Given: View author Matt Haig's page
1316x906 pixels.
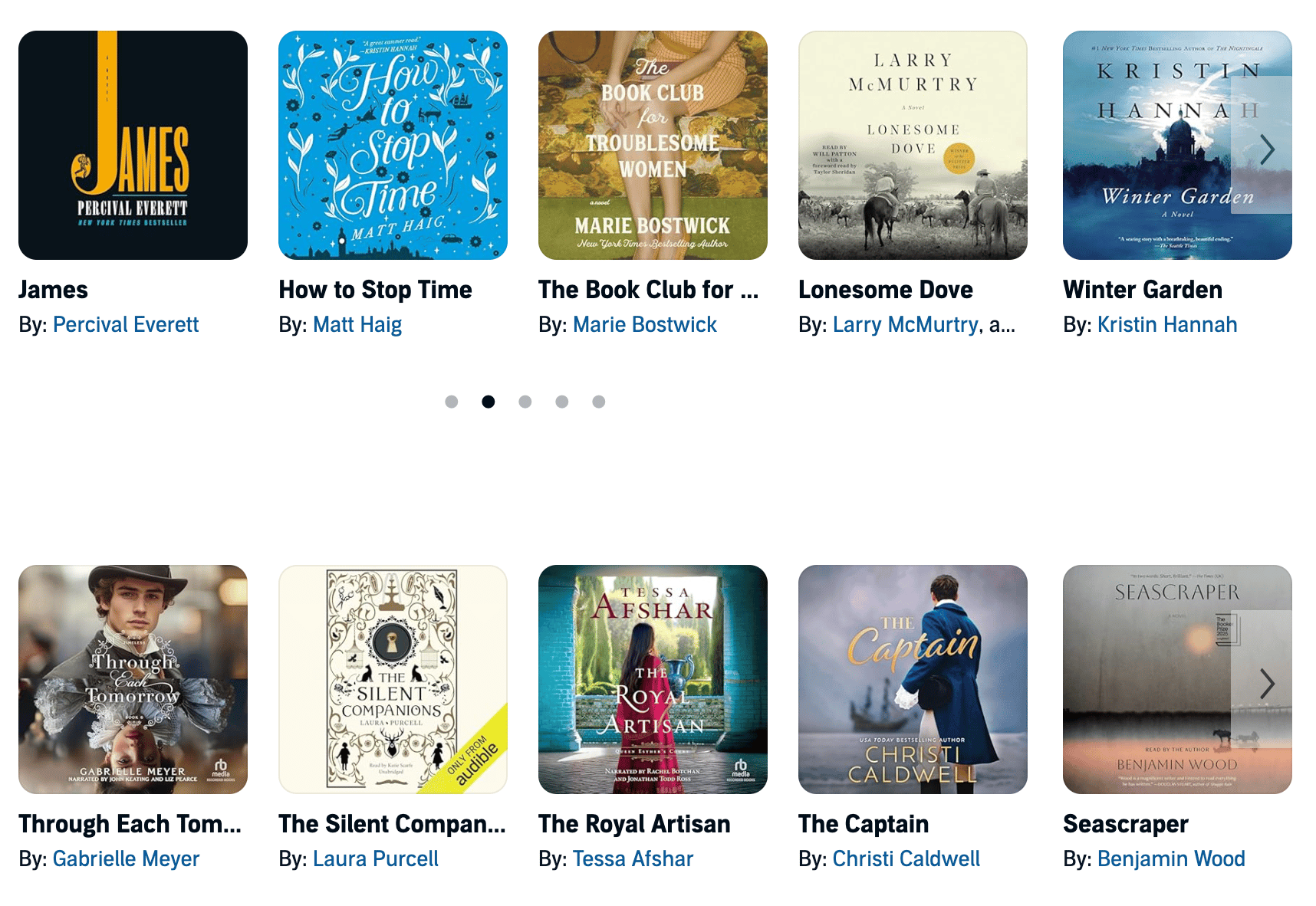Looking at the screenshot, I should (357, 324).
